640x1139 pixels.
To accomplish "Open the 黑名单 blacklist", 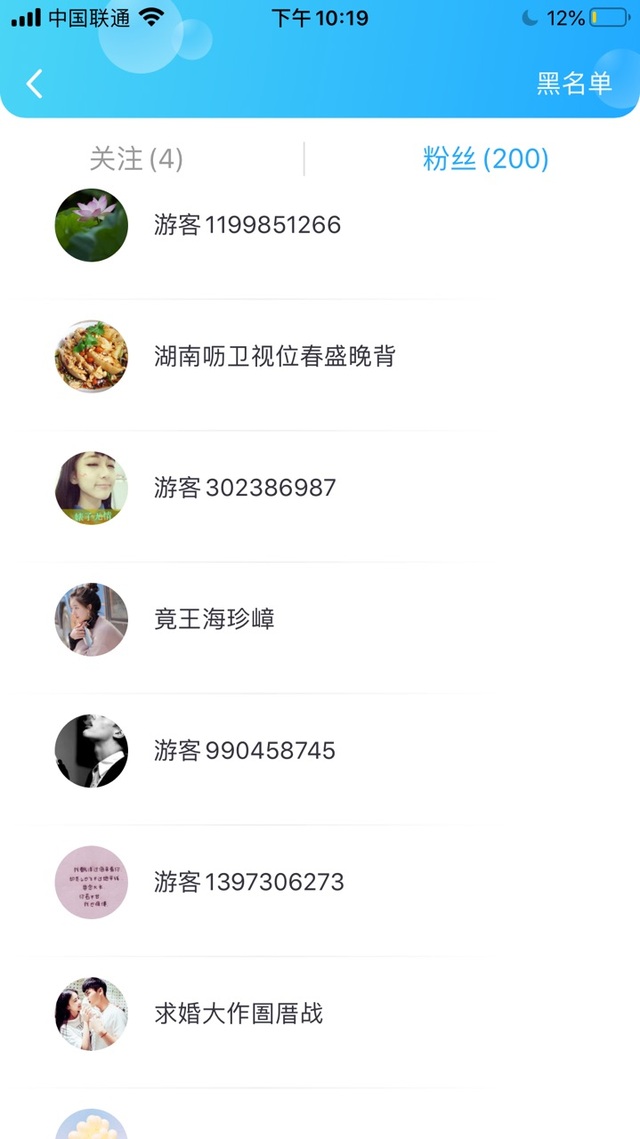I will click(x=573, y=84).
